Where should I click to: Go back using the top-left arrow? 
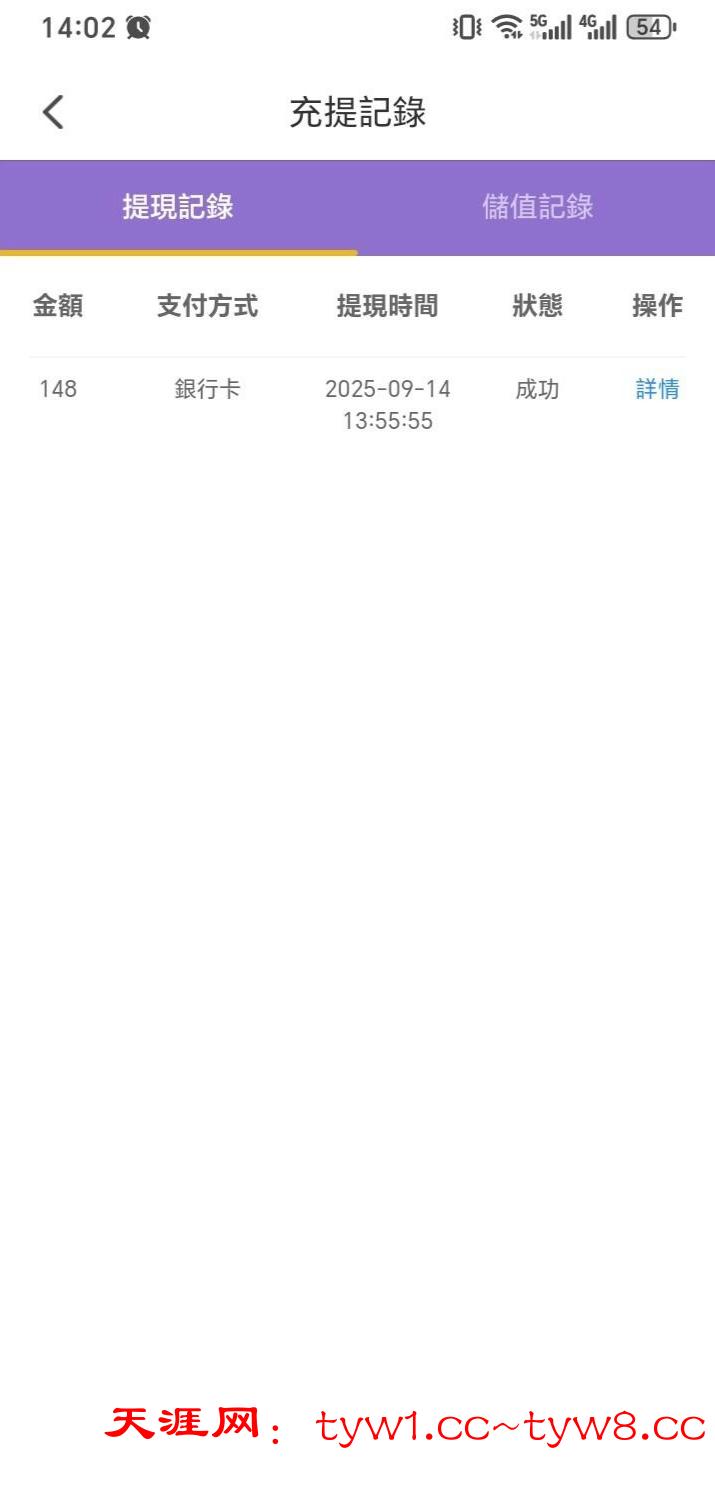click(53, 112)
